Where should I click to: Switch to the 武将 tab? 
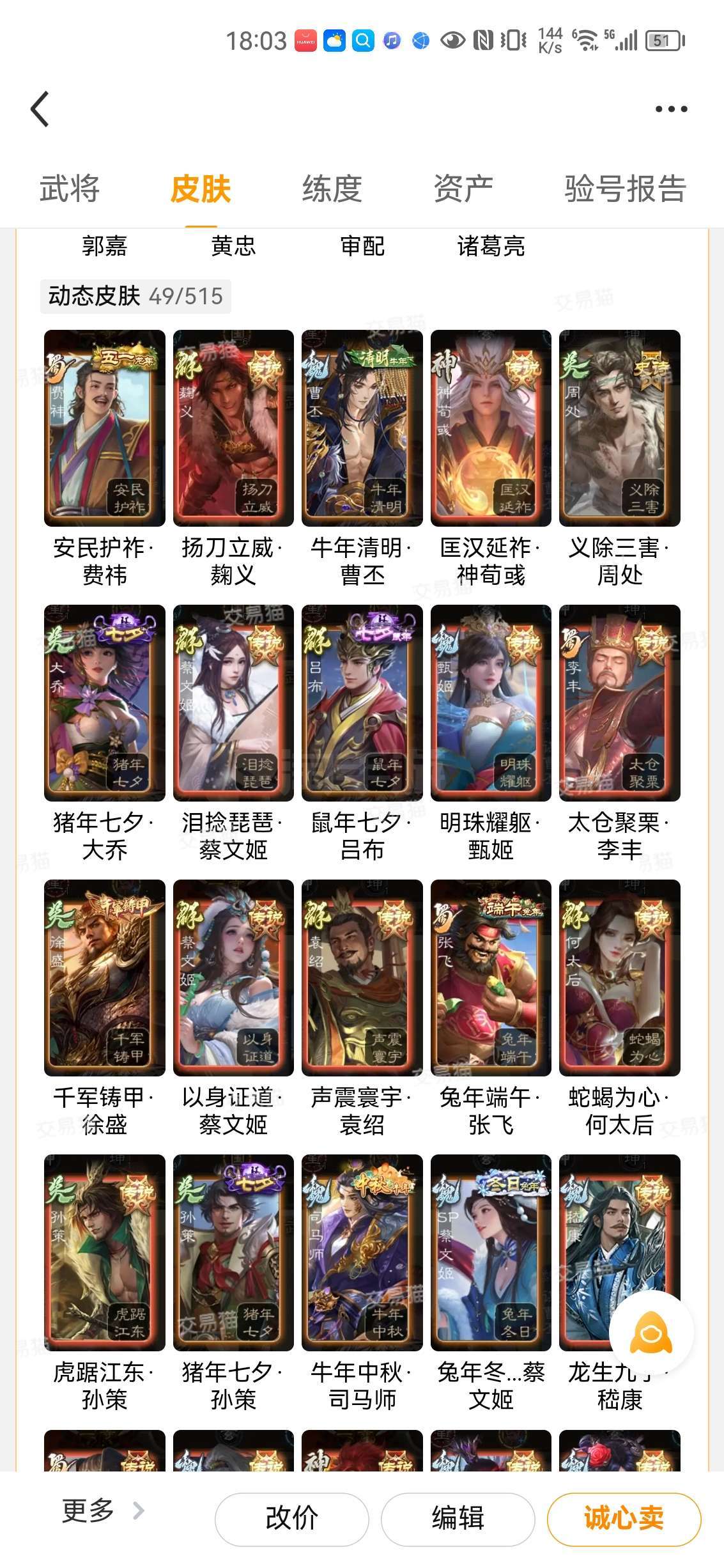point(70,189)
